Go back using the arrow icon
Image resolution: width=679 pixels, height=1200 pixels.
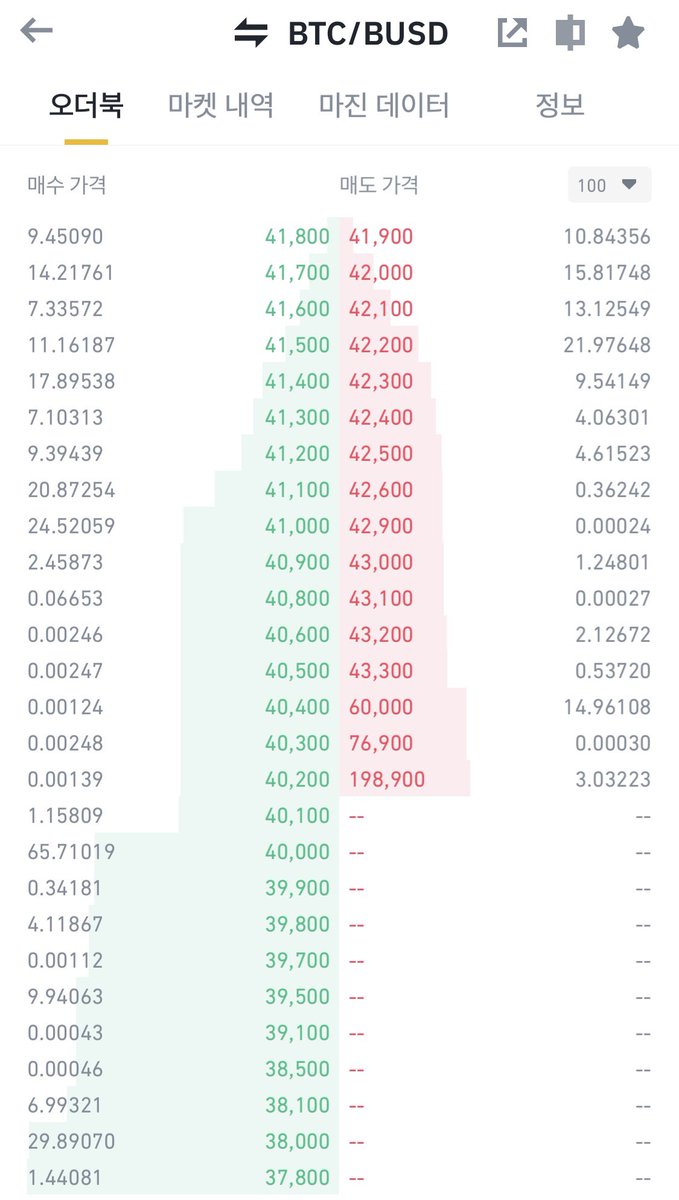[x=37, y=31]
